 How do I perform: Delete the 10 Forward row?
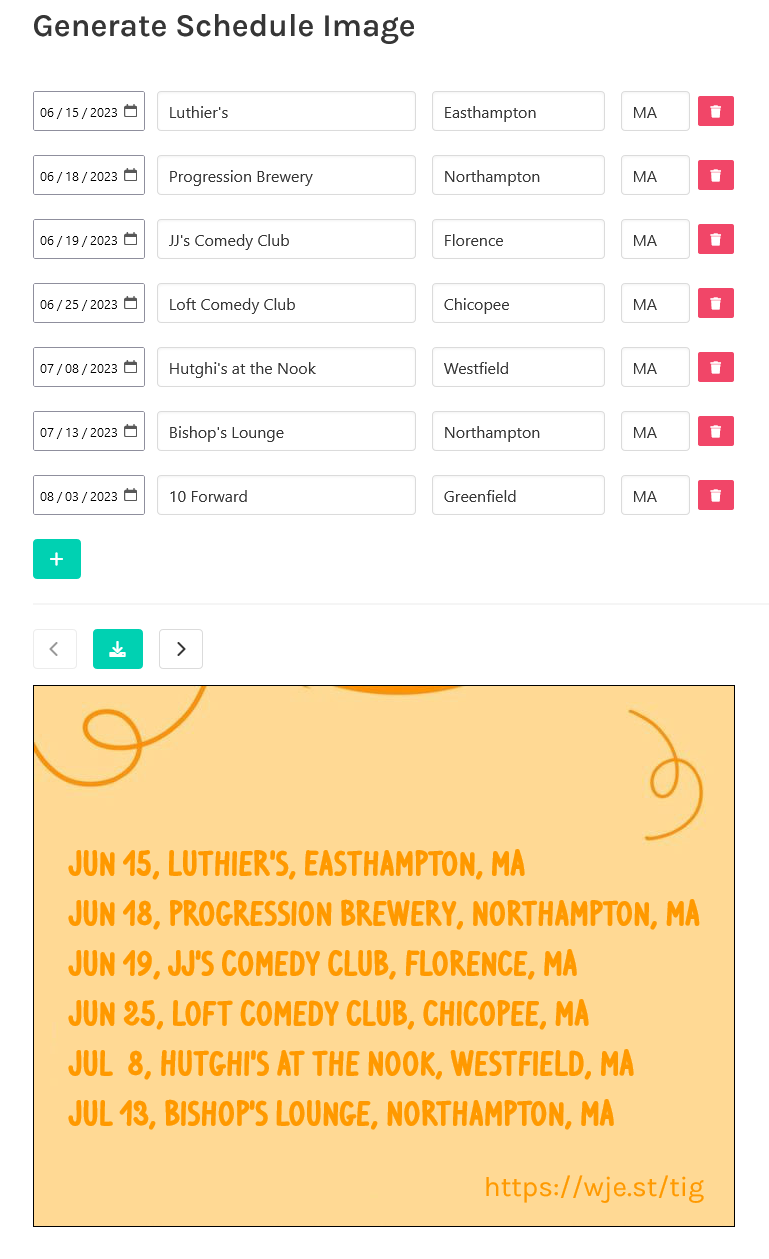coord(716,495)
